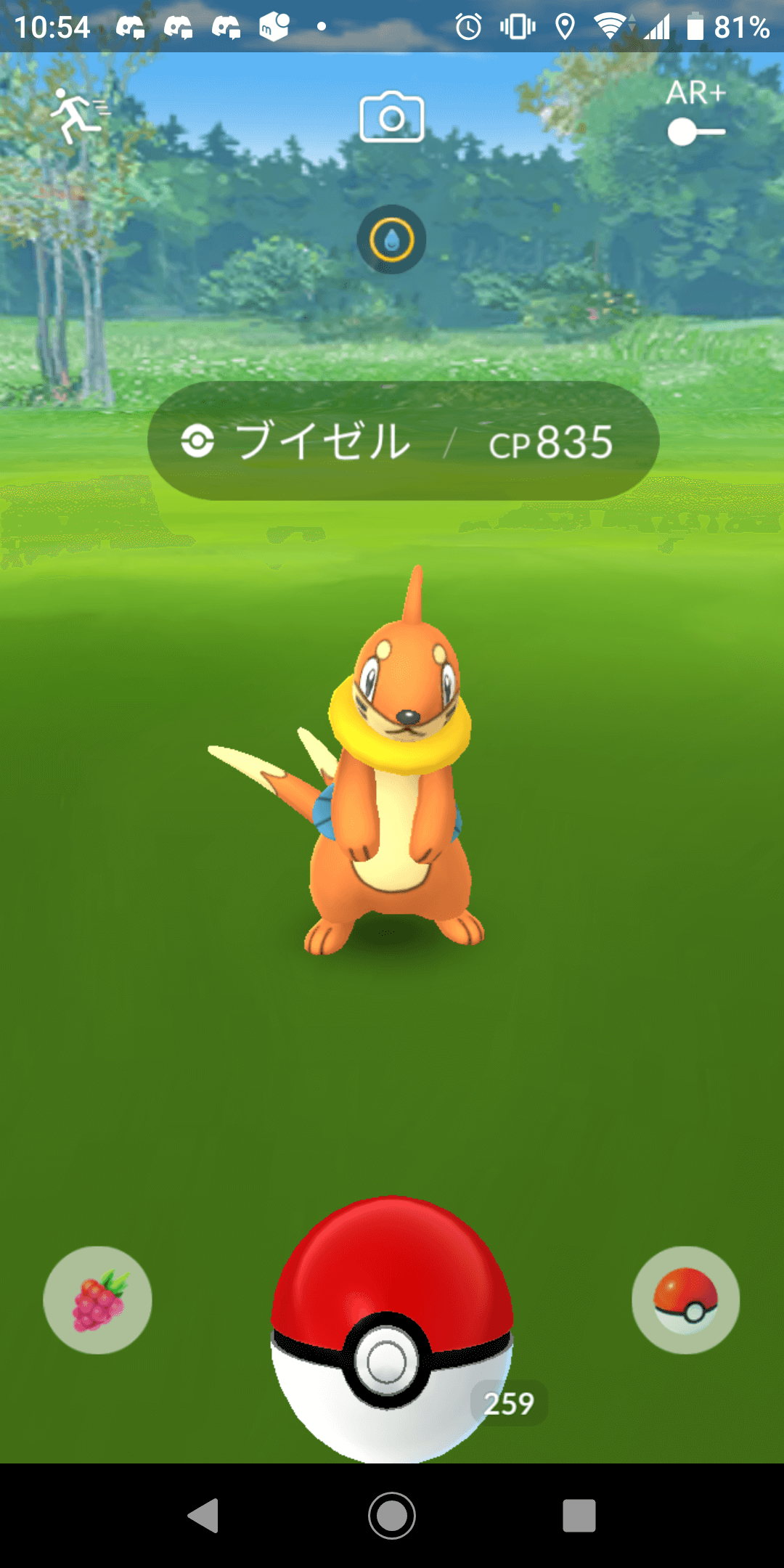Tap the water-type catch bonus icon
784x1568 pixels.
(391, 240)
